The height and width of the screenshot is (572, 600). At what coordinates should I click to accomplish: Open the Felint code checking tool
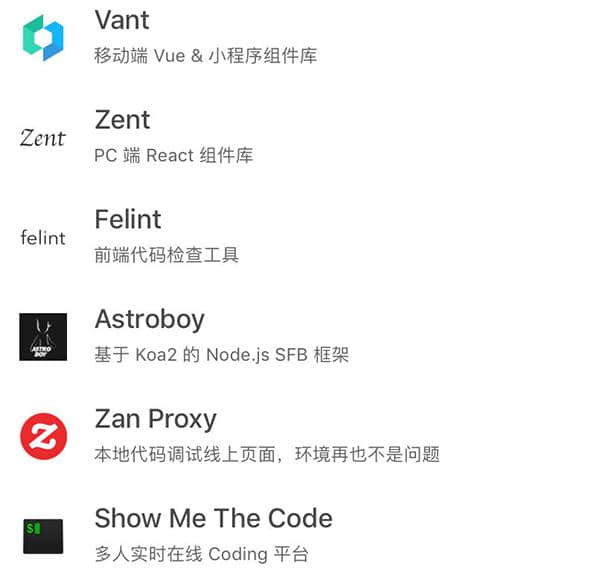[128, 220]
